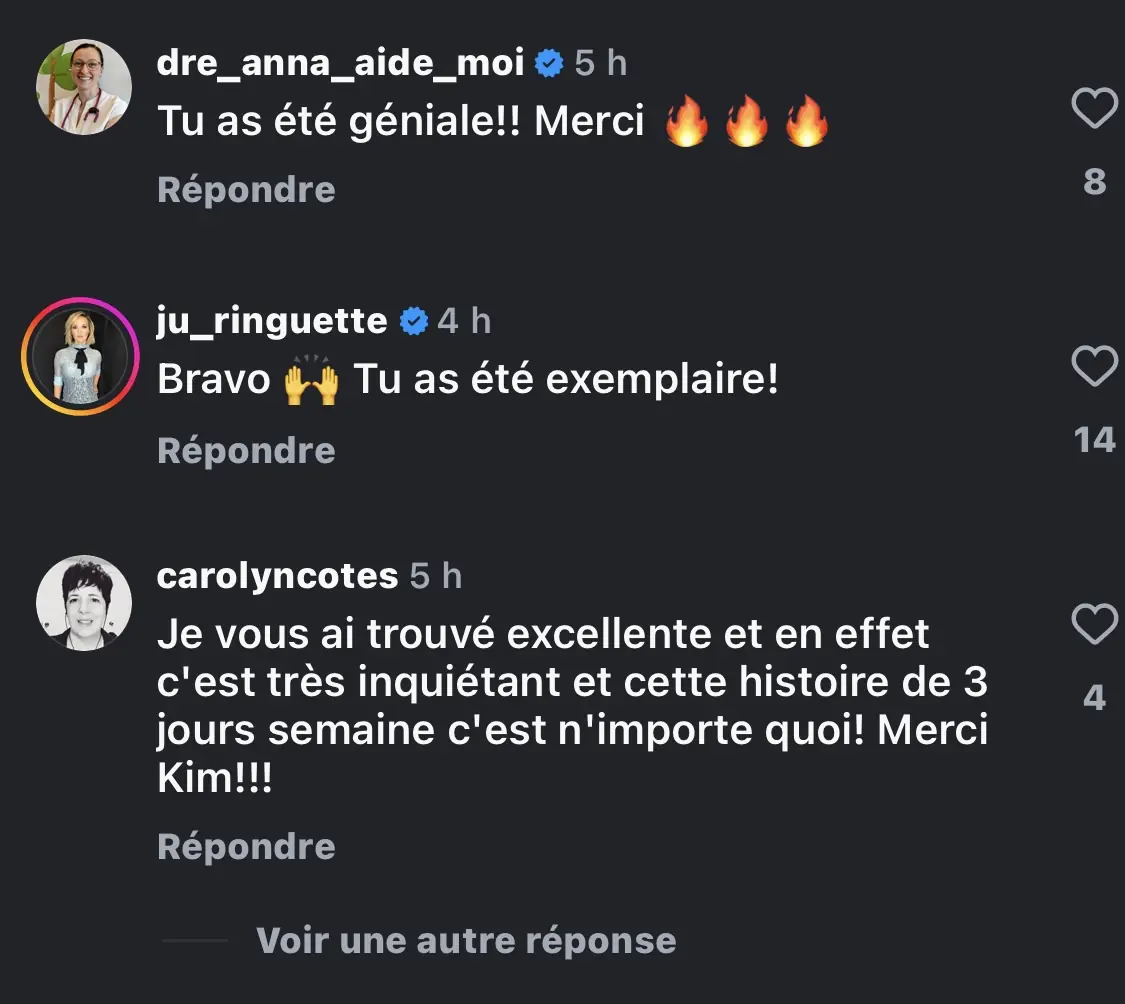Open the ju_ringuette username link

[x=272, y=321]
